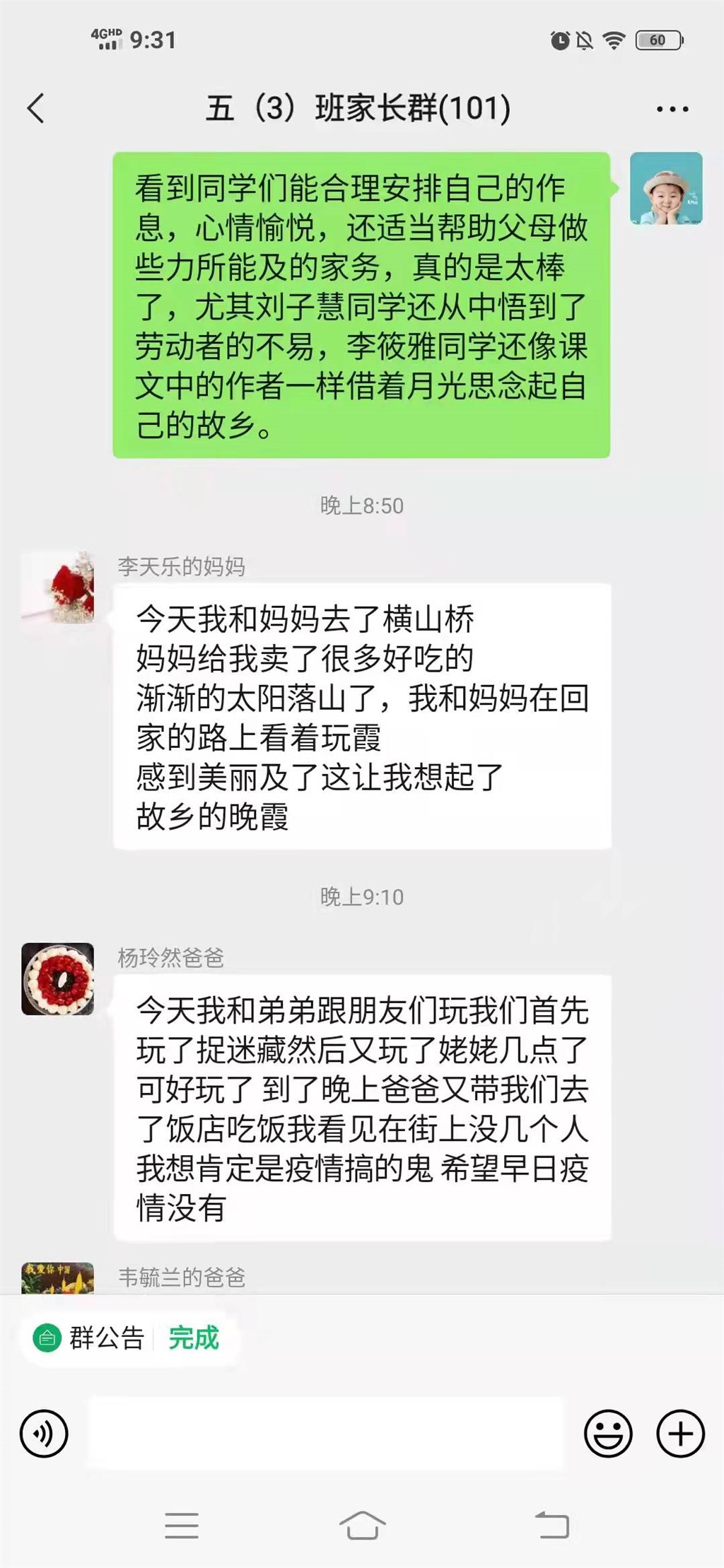Open the plus attachment menu

[x=680, y=1434]
